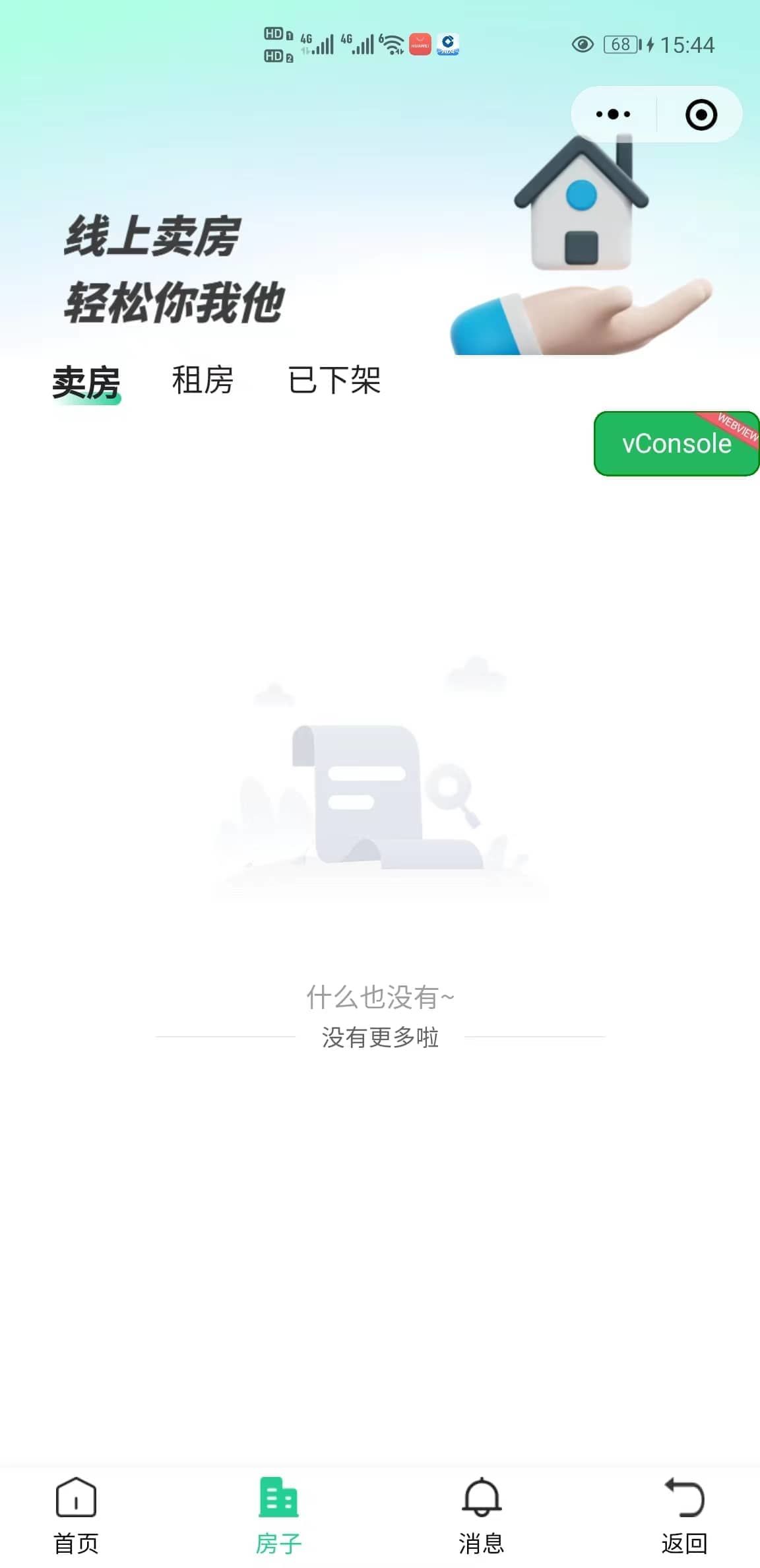Image resolution: width=760 pixels, height=1568 pixels.
Task: Switch to the 已下架 tab
Action: click(334, 380)
